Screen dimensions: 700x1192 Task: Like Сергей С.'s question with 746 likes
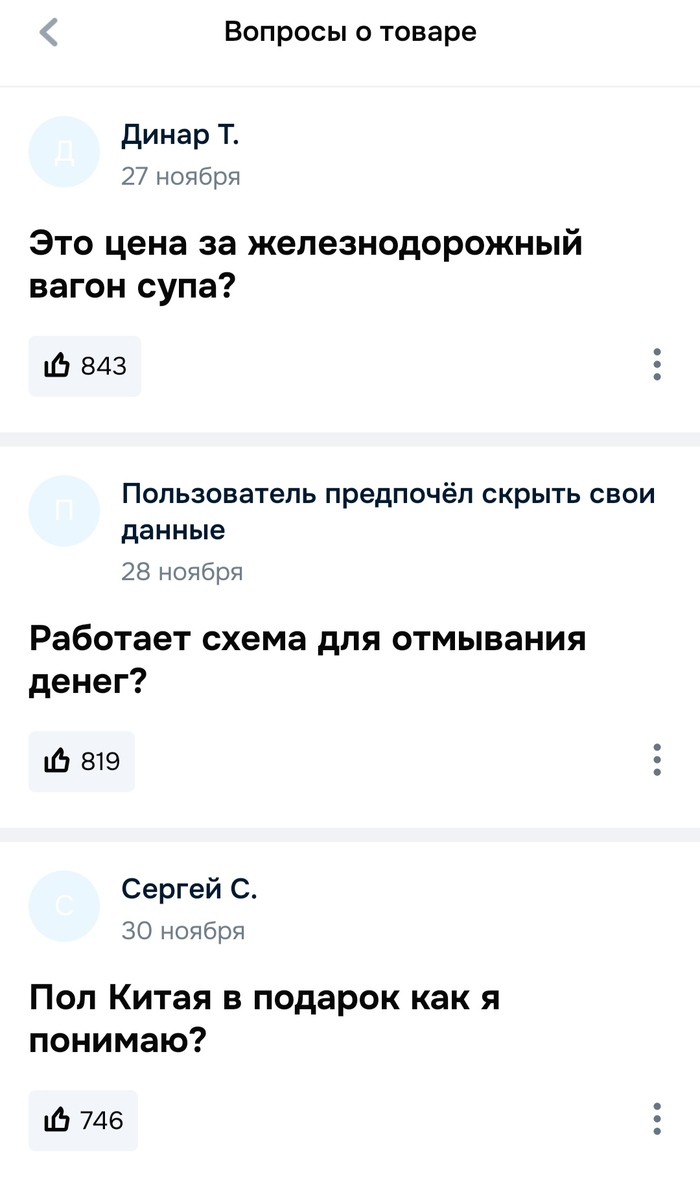pyautogui.click(x=83, y=1120)
